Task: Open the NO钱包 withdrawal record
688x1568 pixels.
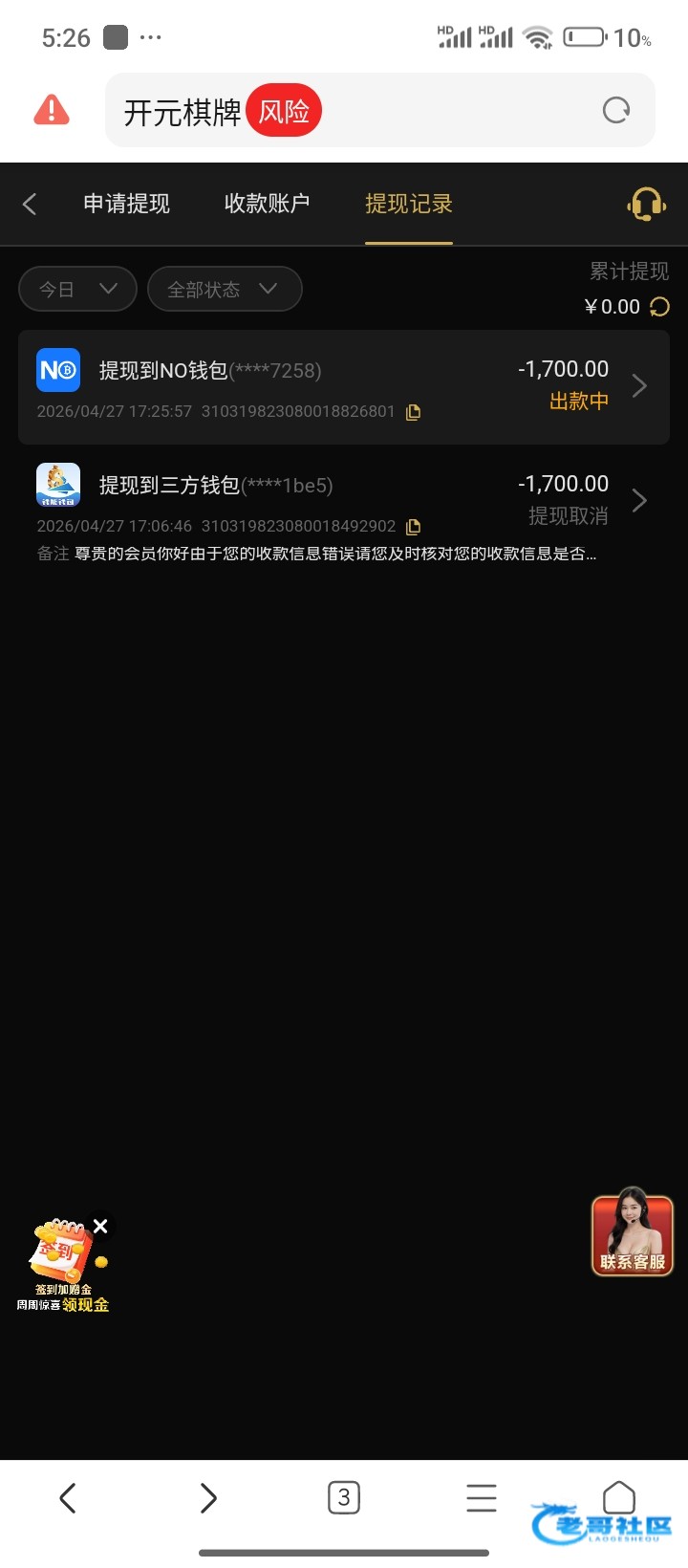Action: [344, 387]
